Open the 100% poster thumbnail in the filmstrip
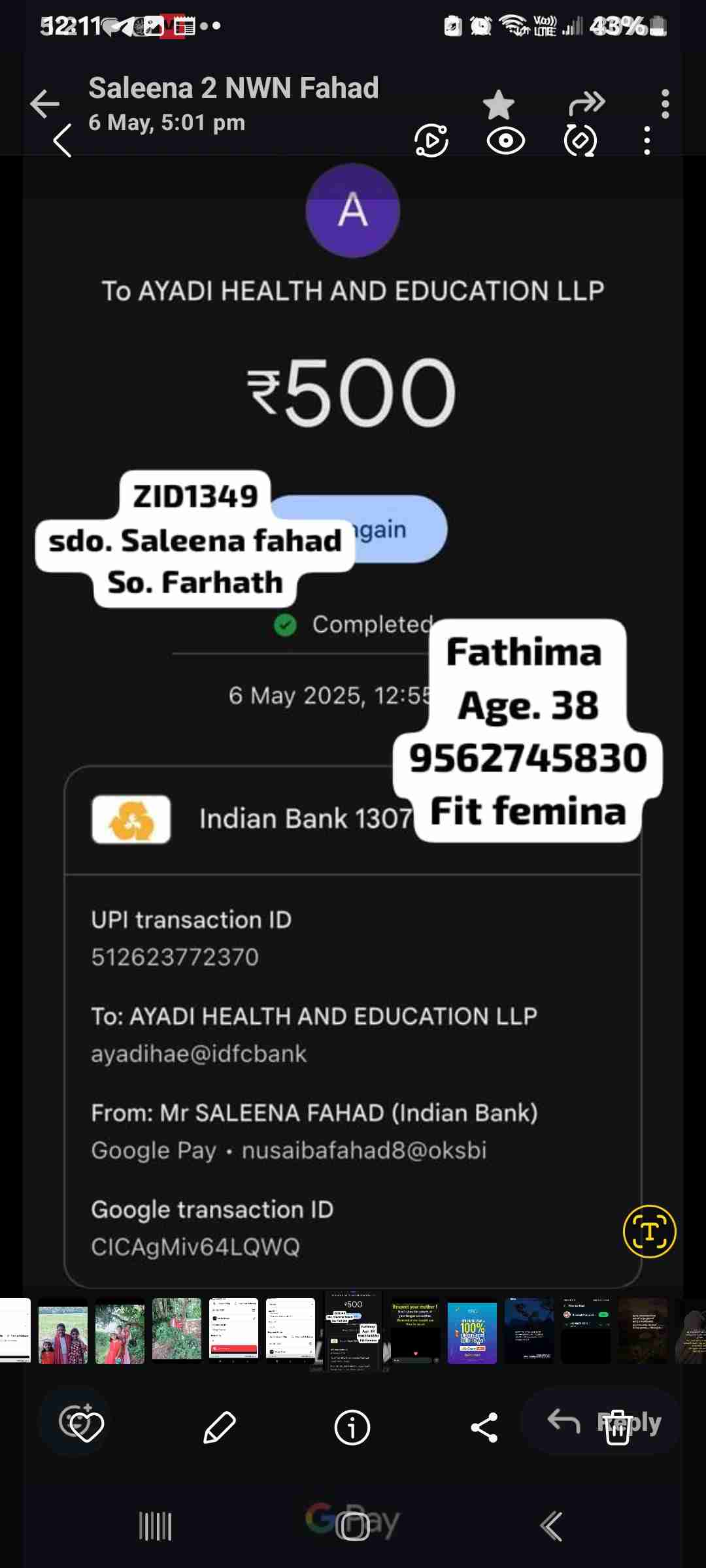The height and width of the screenshot is (1568, 706). [472, 1332]
